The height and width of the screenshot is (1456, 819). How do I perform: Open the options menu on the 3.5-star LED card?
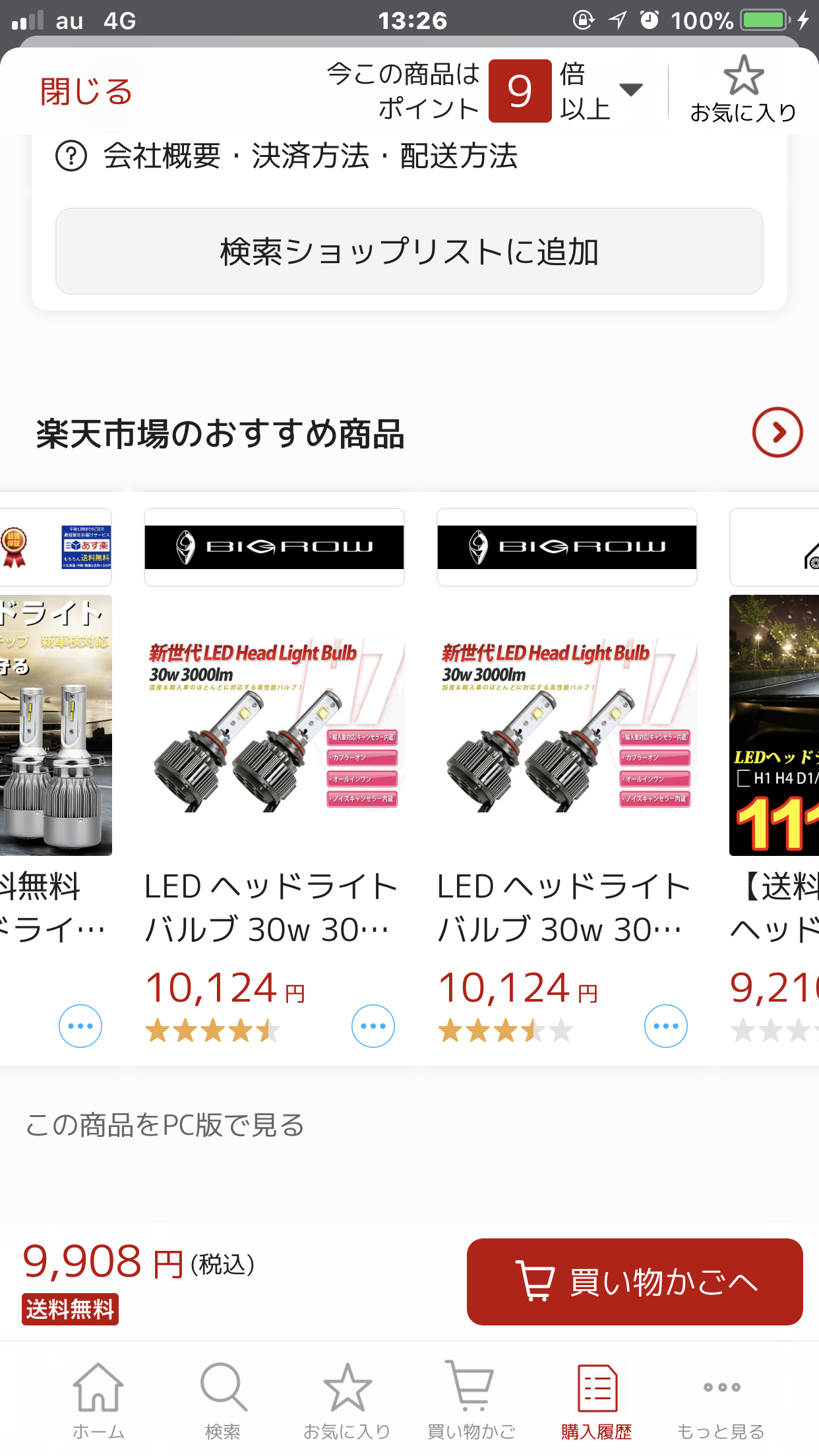tap(665, 1025)
